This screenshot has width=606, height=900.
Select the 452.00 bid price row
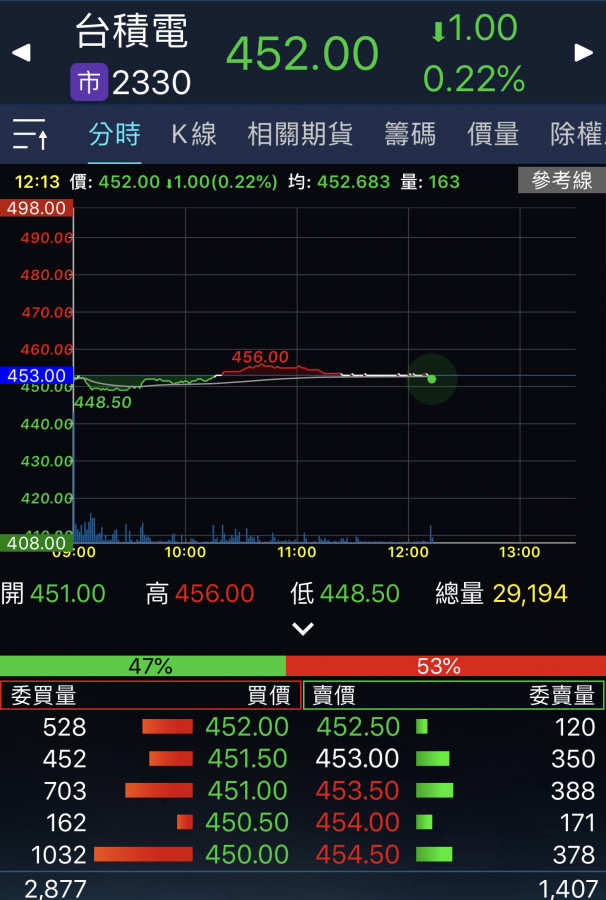click(x=246, y=727)
